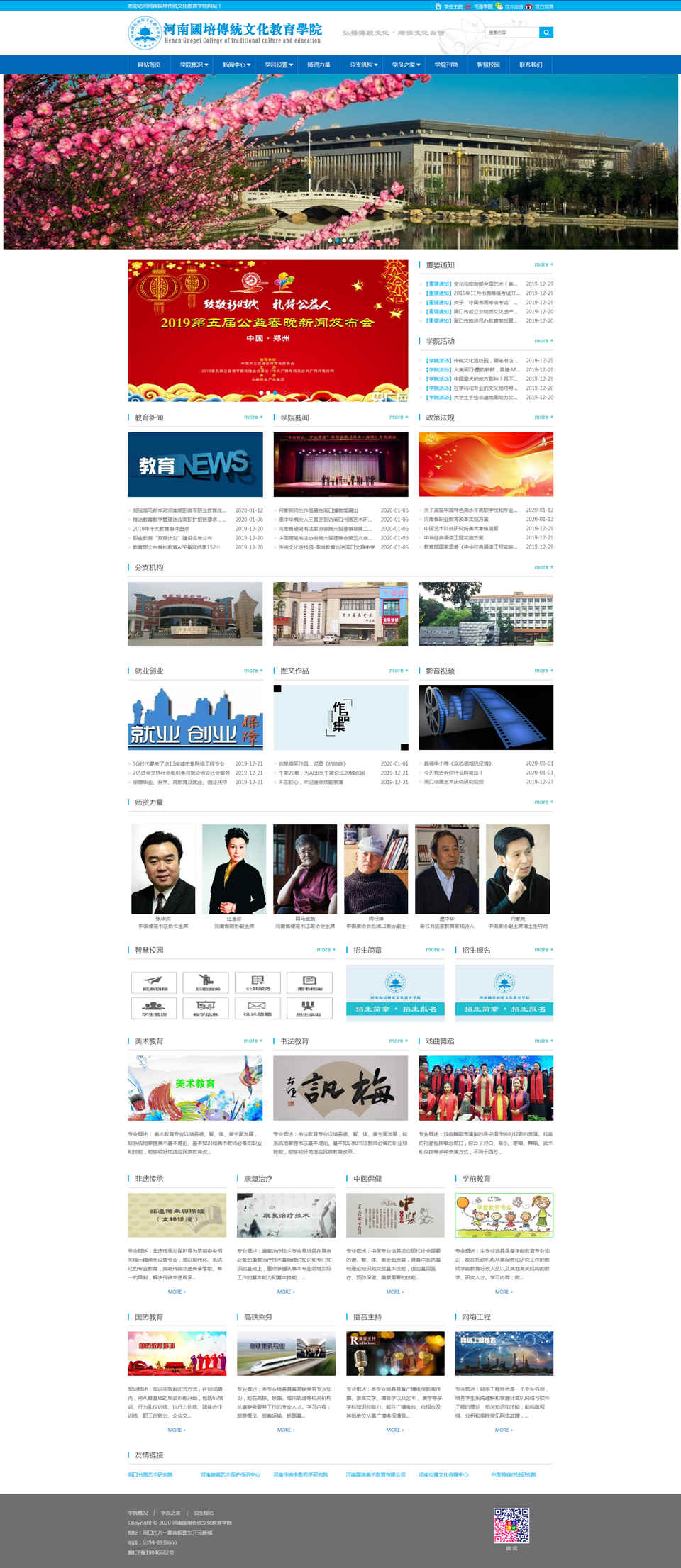This screenshot has height=1568, width=681.
Task: Open 智慧校园 in the top navigation bar
Action: (x=488, y=65)
